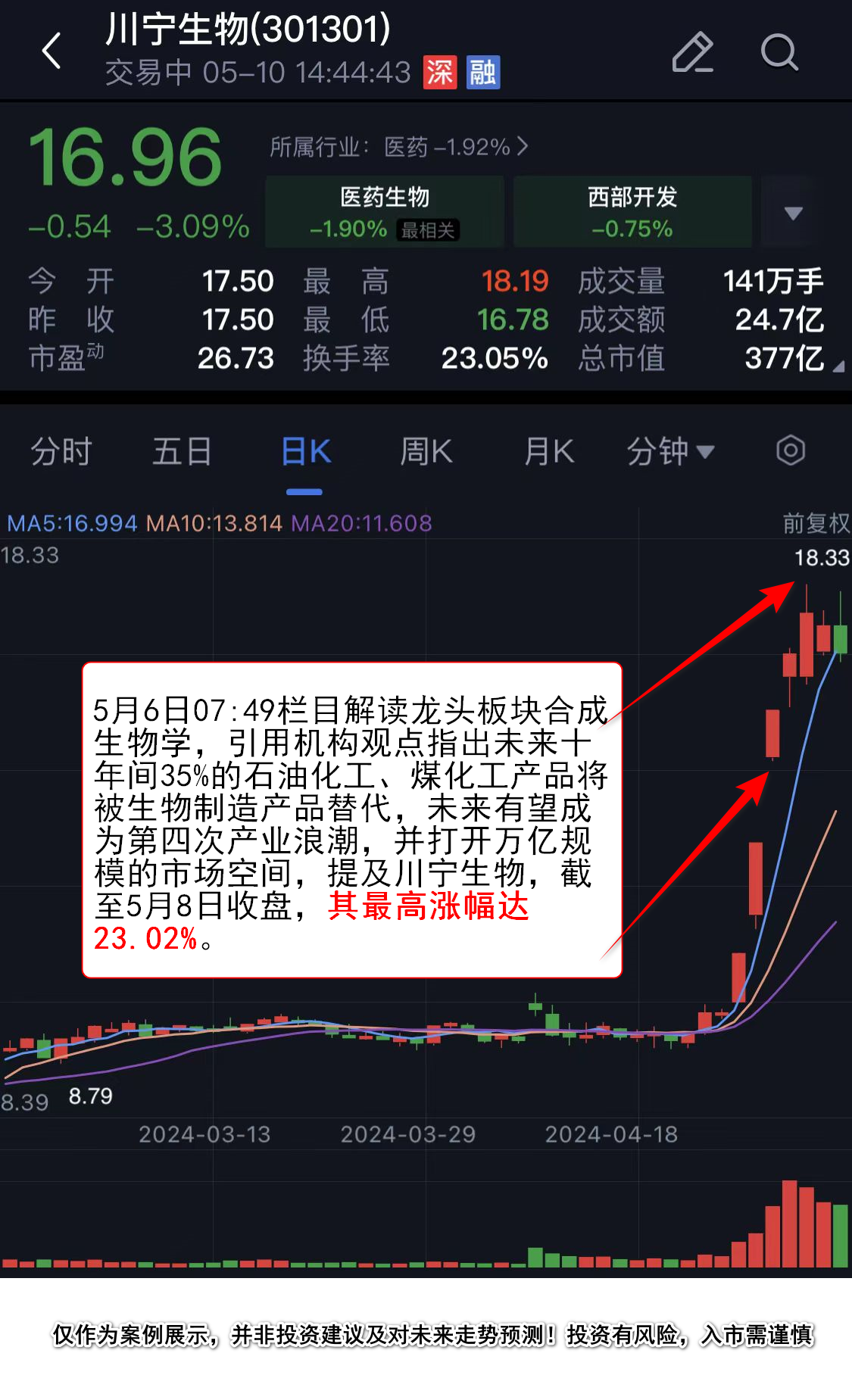Switch to the 五日 chart tab
This screenshot has width=852, height=1400.
182,452
